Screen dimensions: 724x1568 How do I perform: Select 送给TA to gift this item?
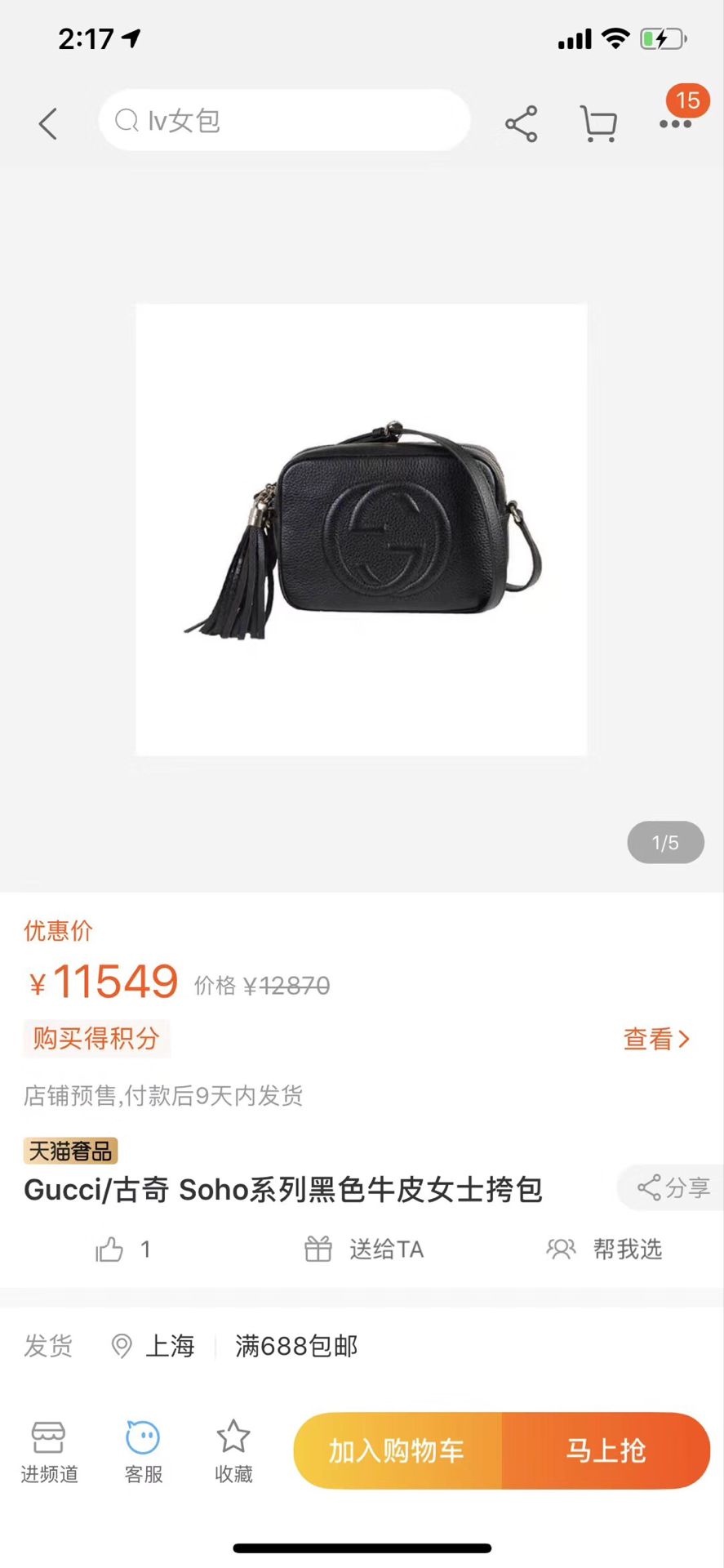pyautogui.click(x=364, y=1249)
